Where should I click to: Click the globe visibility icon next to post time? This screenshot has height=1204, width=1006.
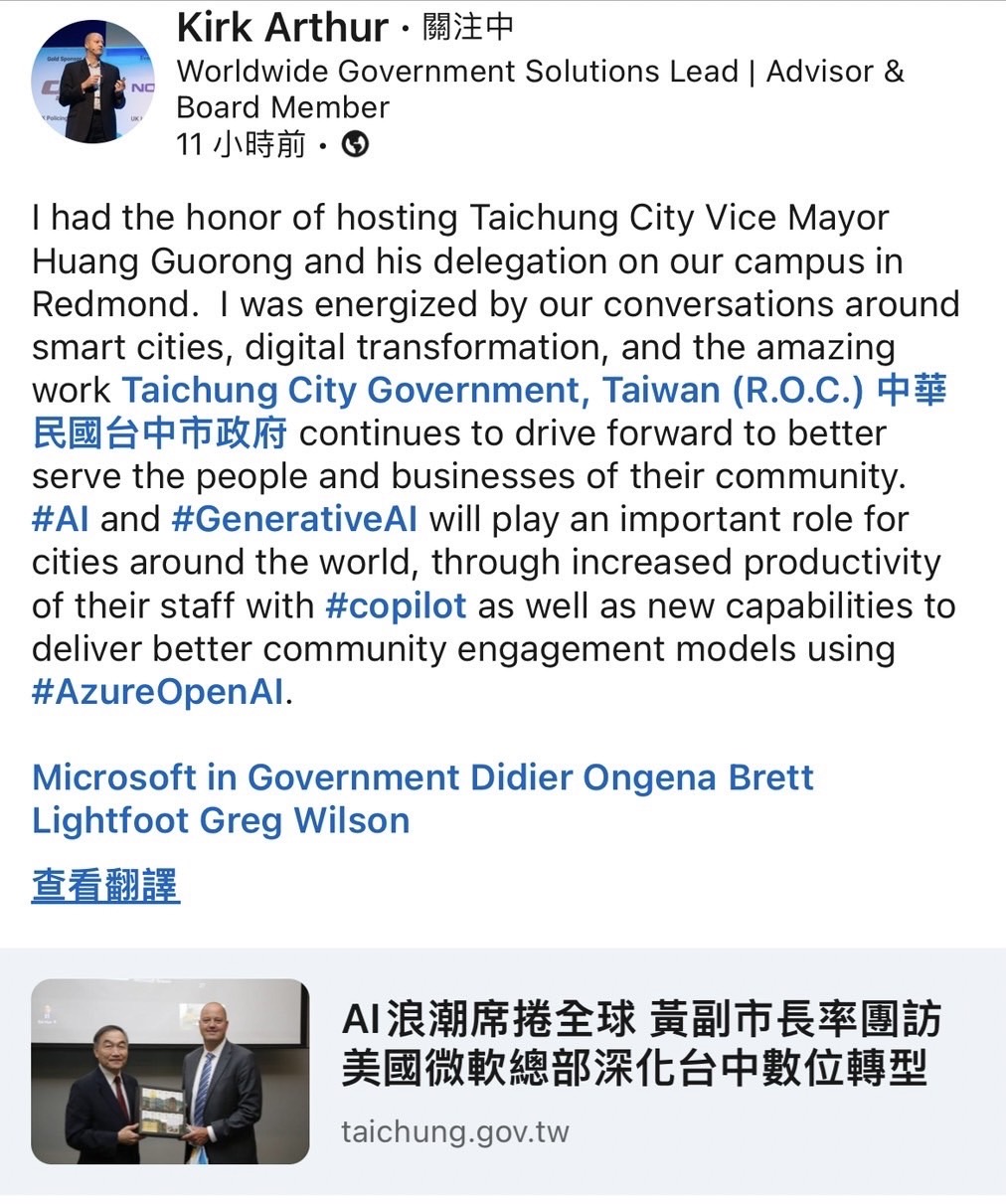point(356,145)
